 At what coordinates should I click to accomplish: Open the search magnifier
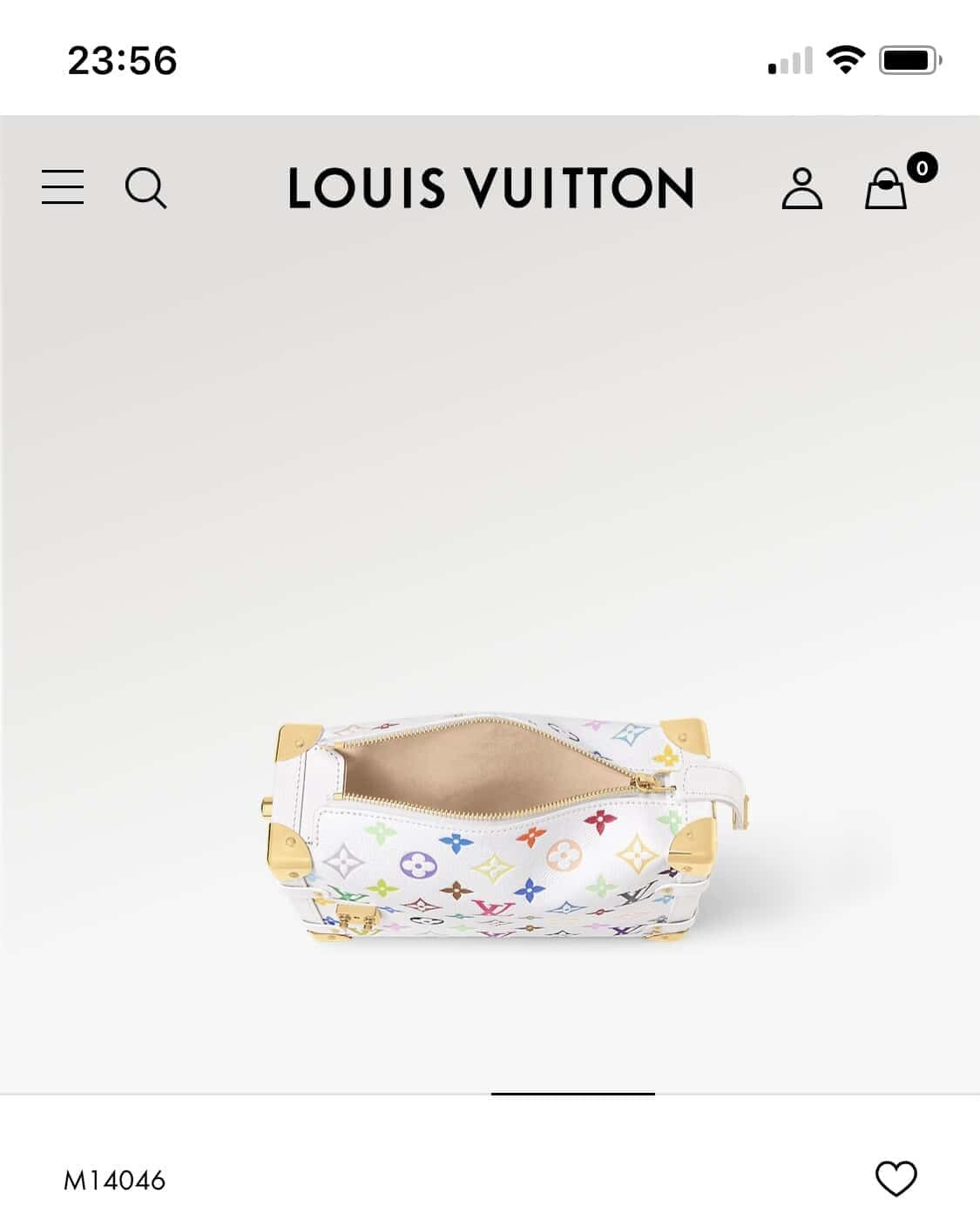tap(145, 188)
